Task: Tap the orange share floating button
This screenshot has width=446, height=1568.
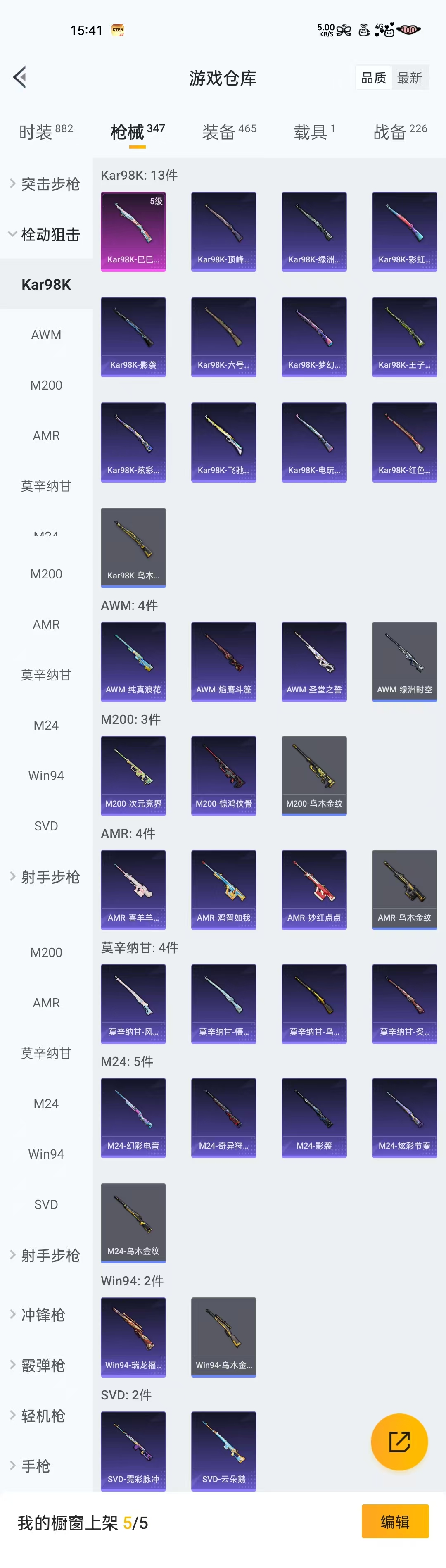Action: coord(399,1442)
